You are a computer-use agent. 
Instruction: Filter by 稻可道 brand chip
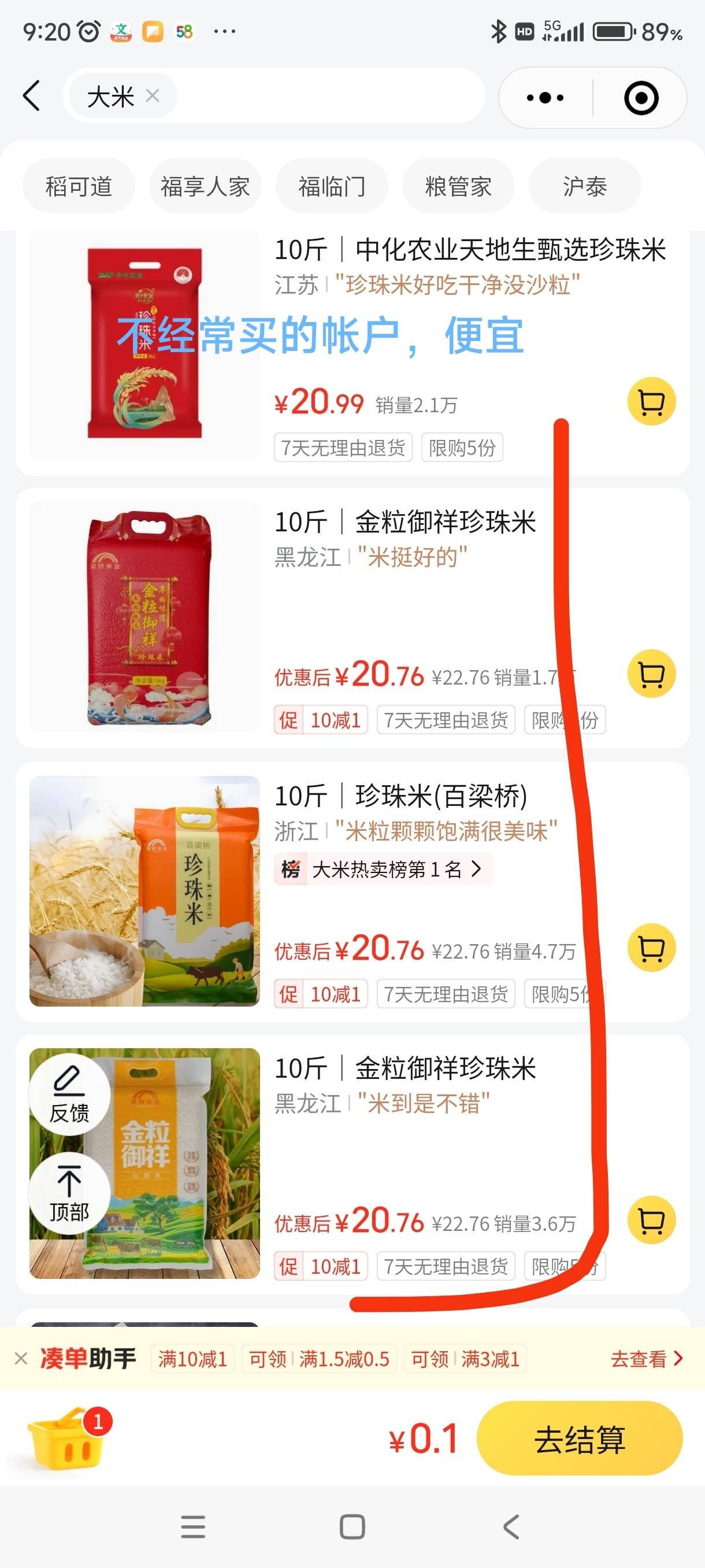click(79, 186)
